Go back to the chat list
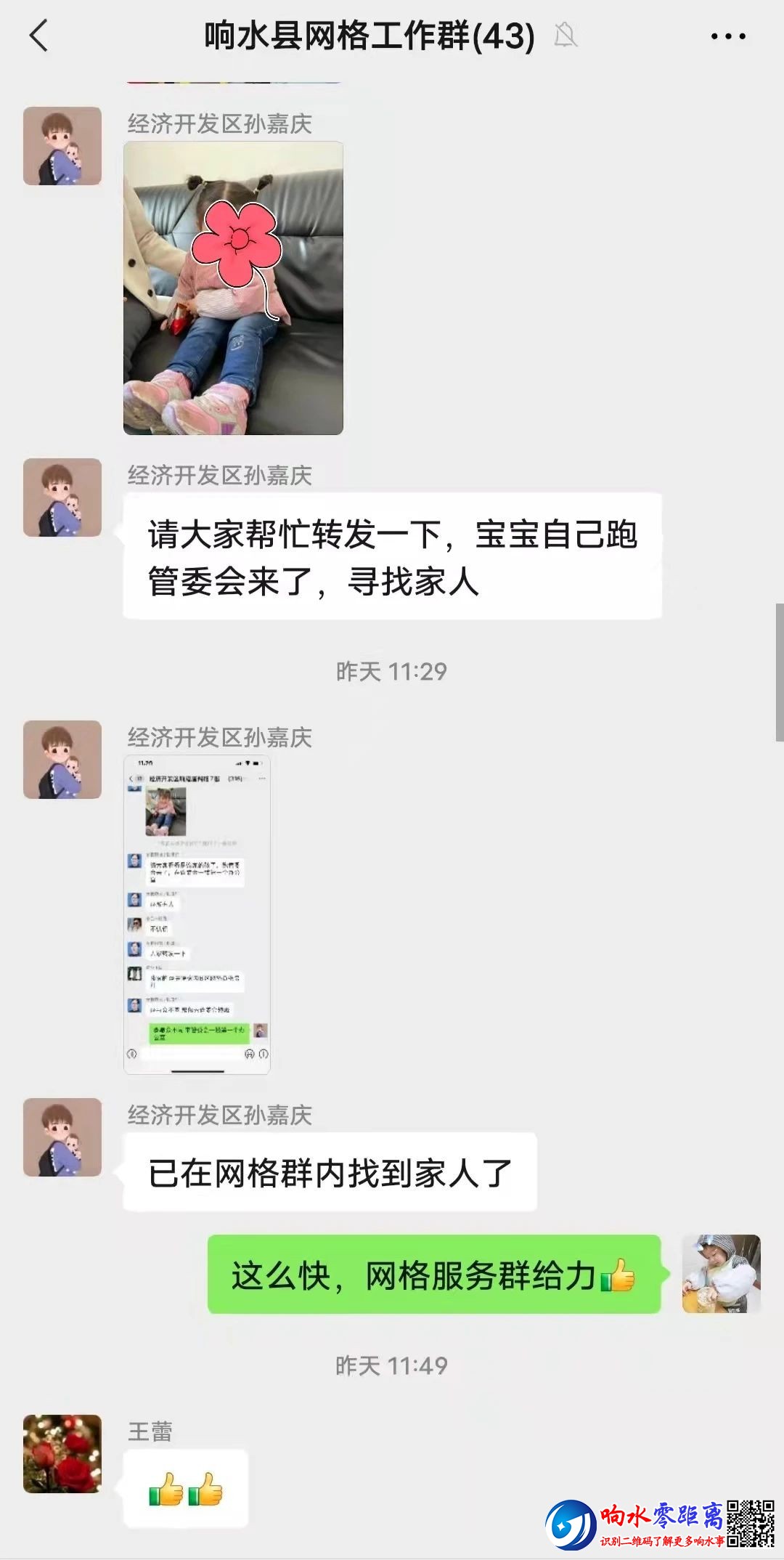 tap(39, 36)
